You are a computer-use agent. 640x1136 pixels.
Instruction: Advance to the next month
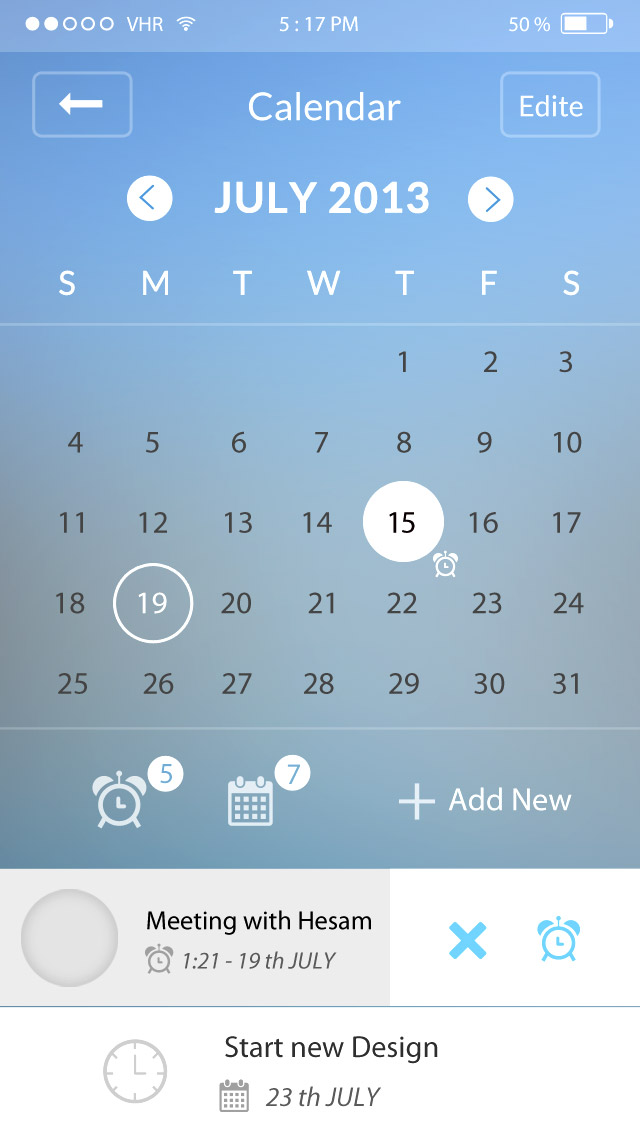coord(490,199)
